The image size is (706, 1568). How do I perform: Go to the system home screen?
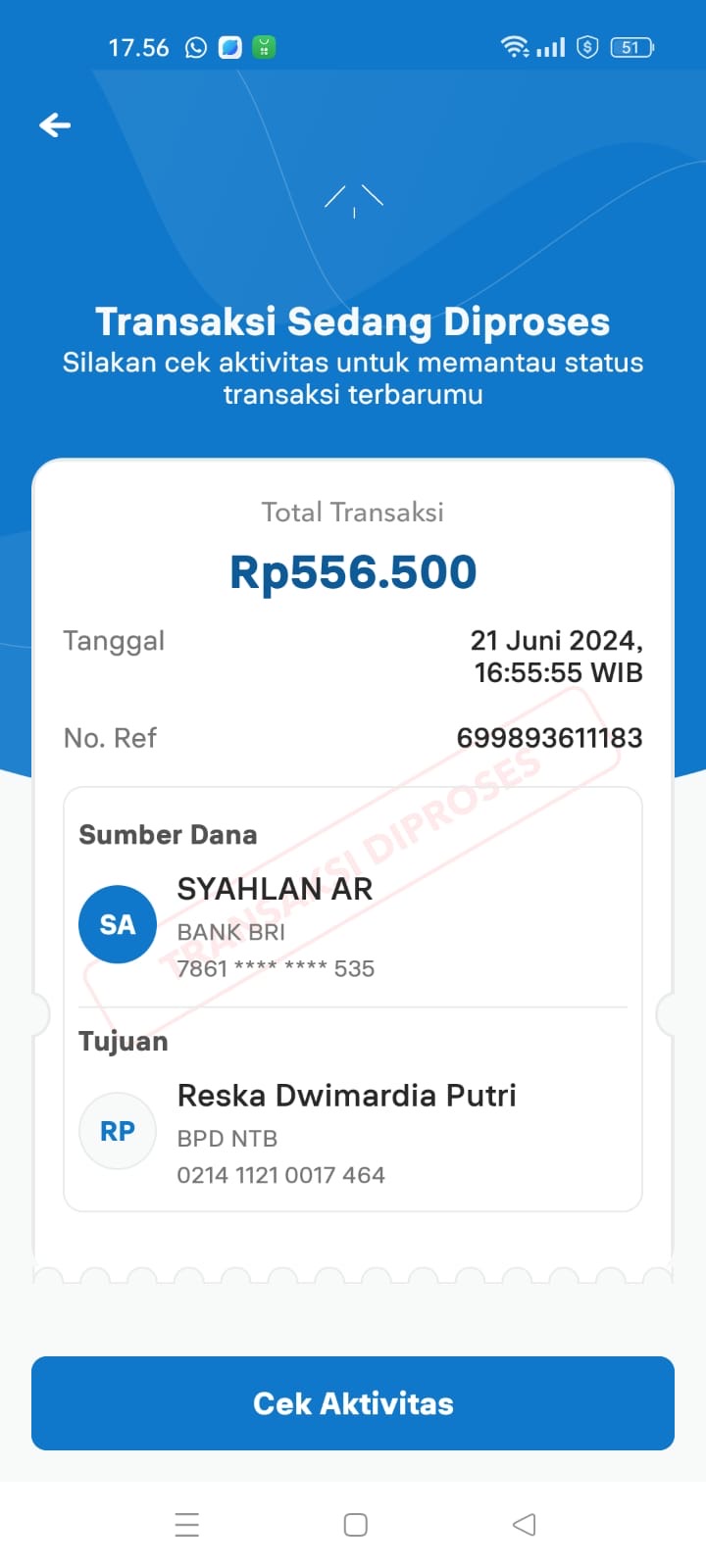tap(355, 1524)
